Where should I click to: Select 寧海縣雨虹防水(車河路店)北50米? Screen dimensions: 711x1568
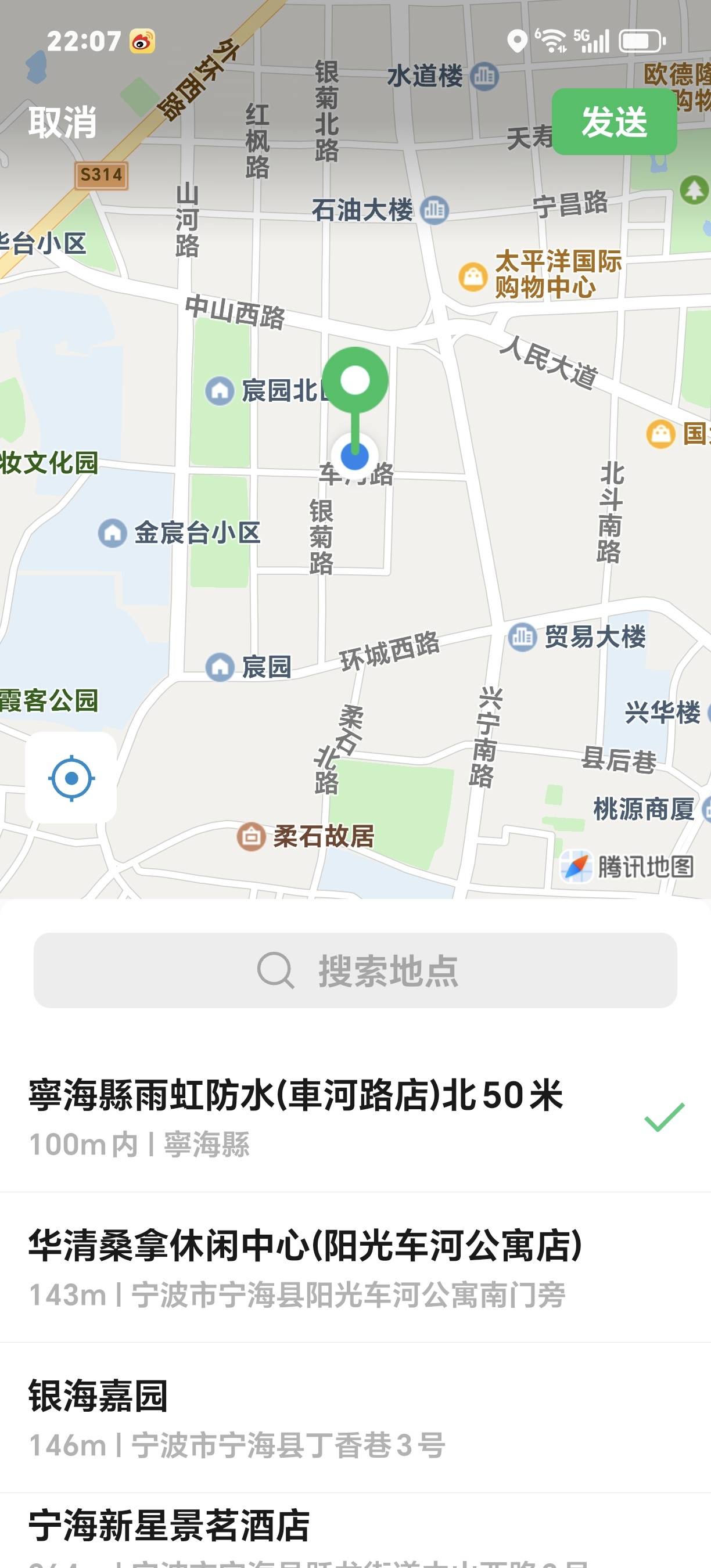pos(355,1116)
